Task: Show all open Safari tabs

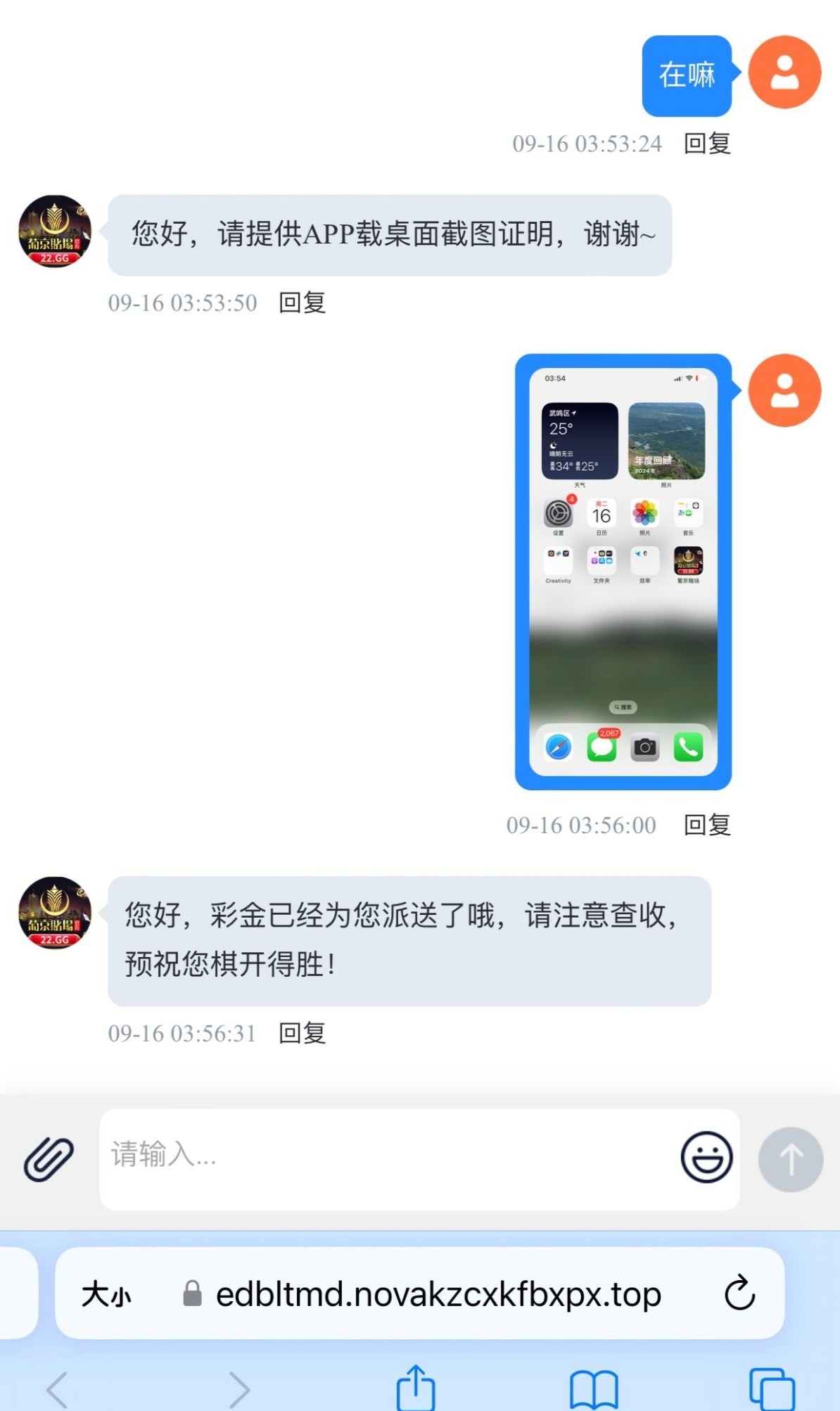Action: [772, 1389]
